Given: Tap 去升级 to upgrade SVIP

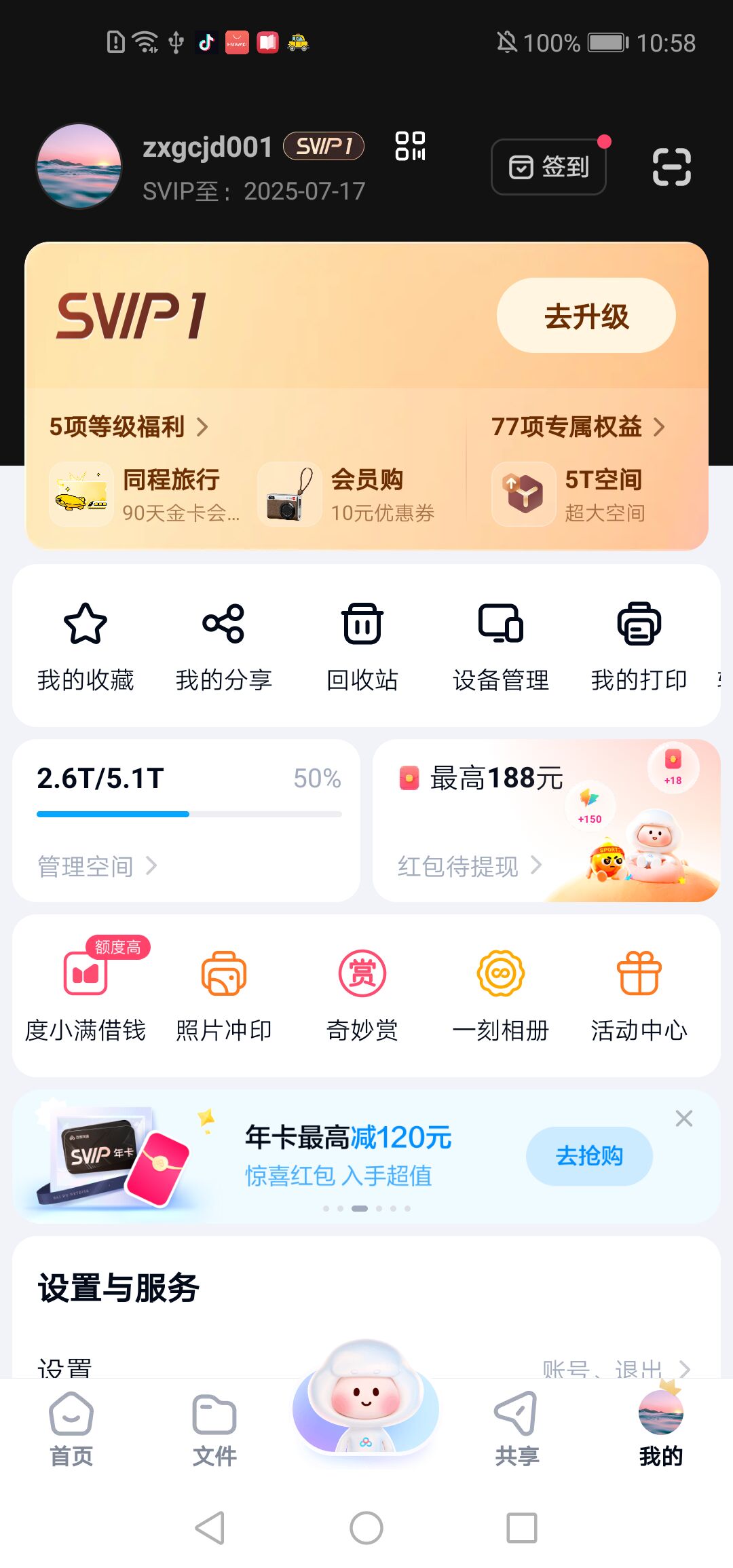Looking at the screenshot, I should [586, 316].
